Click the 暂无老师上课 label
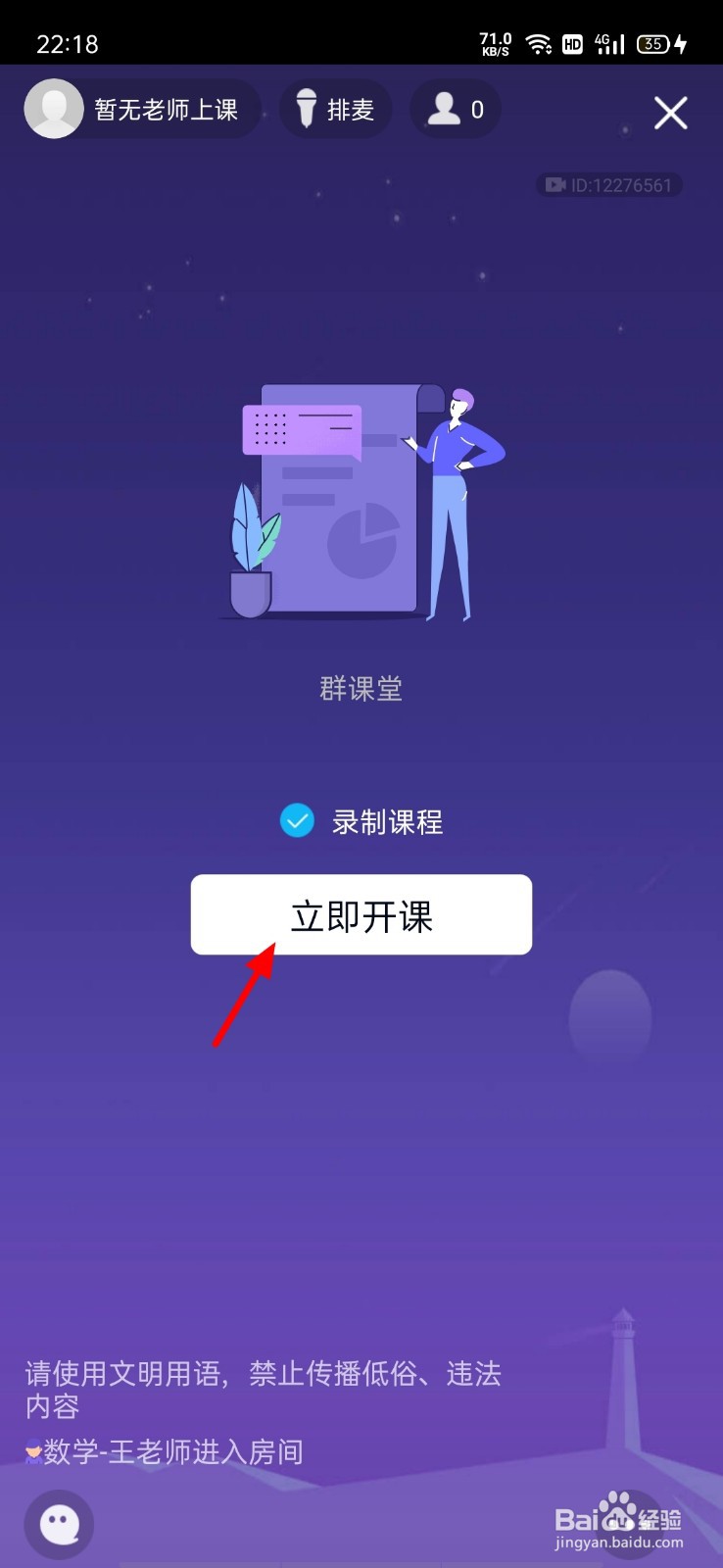 point(165,109)
